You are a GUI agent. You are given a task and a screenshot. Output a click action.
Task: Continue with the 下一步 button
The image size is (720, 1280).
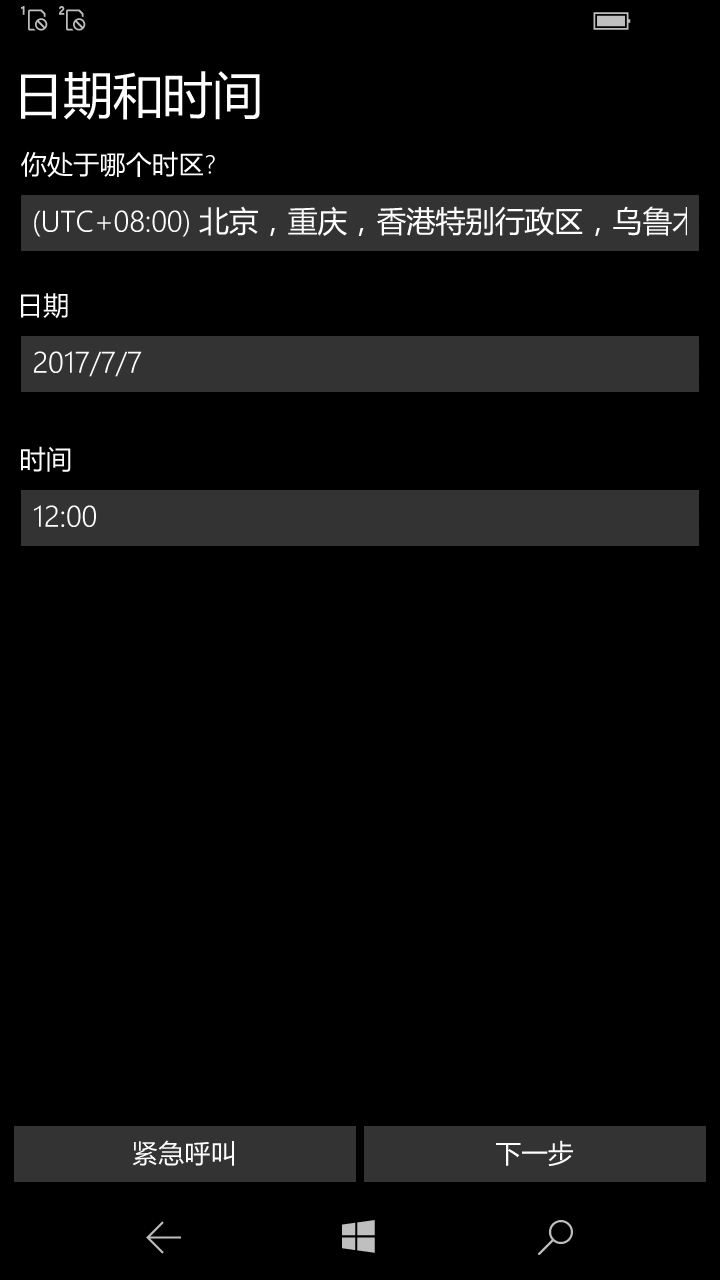pyautogui.click(x=535, y=1154)
